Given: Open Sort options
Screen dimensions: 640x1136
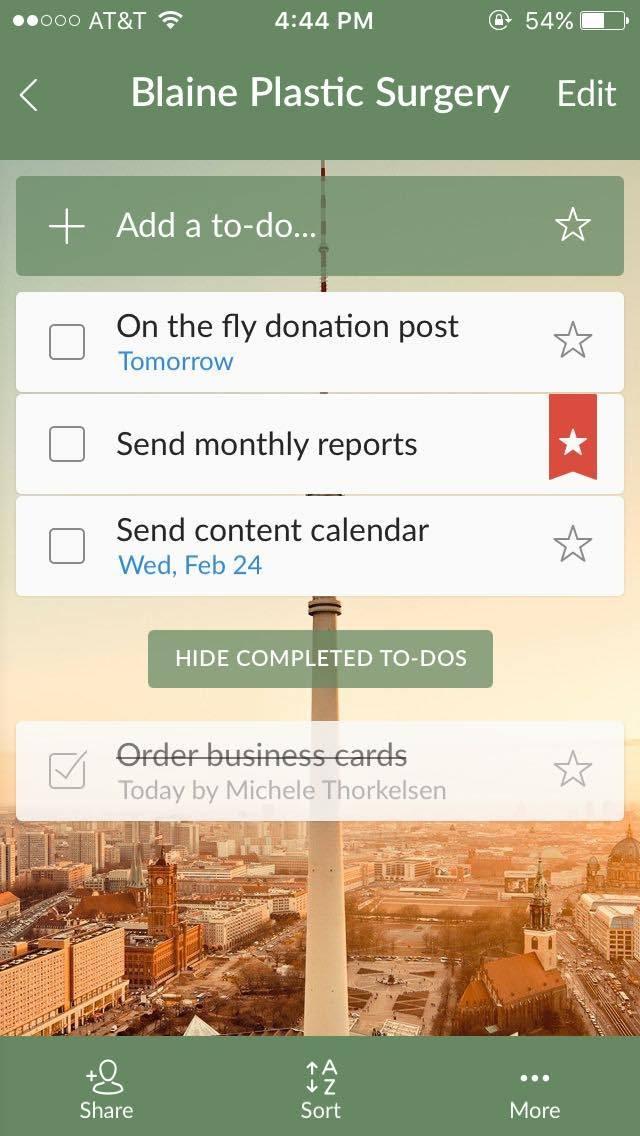Looking at the screenshot, I should point(320,1090).
